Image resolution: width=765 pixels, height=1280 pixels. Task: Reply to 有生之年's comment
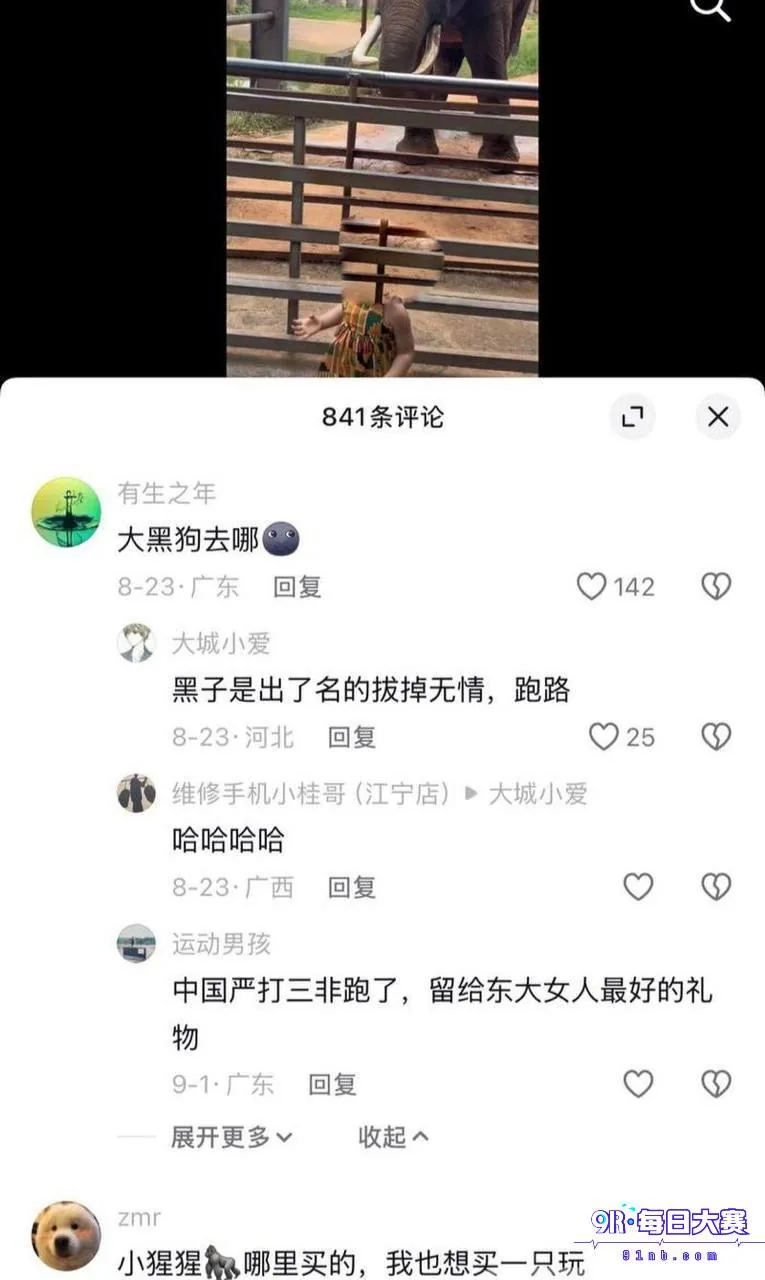pyautogui.click(x=297, y=587)
